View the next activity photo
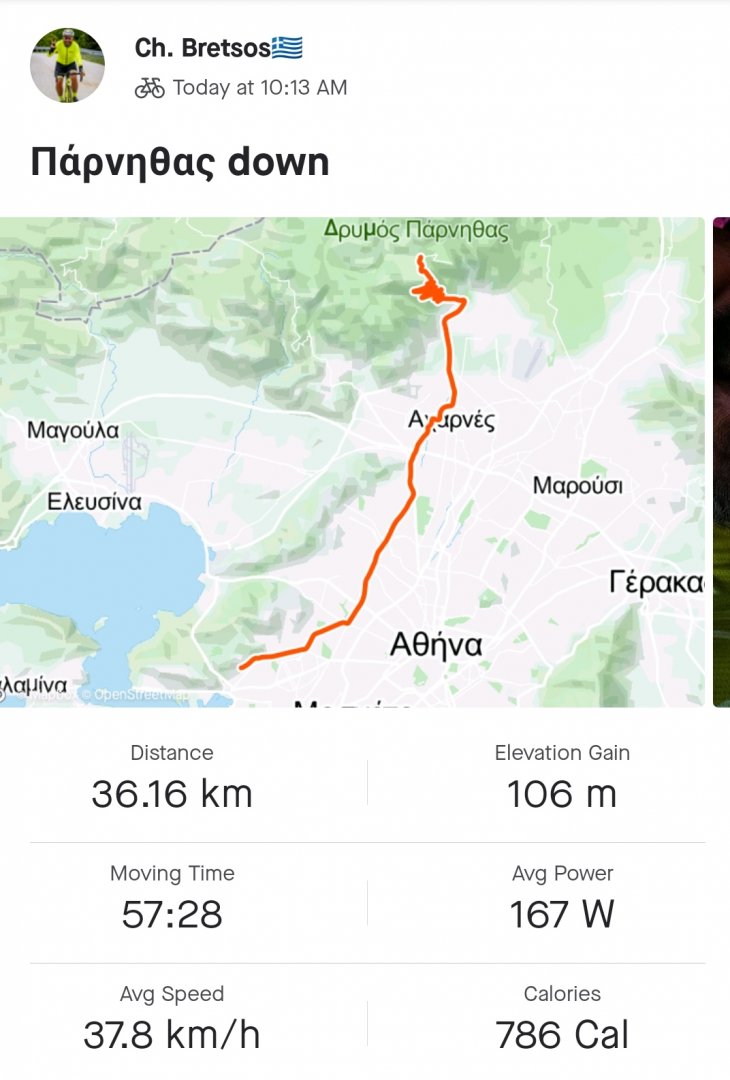The height and width of the screenshot is (1080, 730). click(x=721, y=462)
